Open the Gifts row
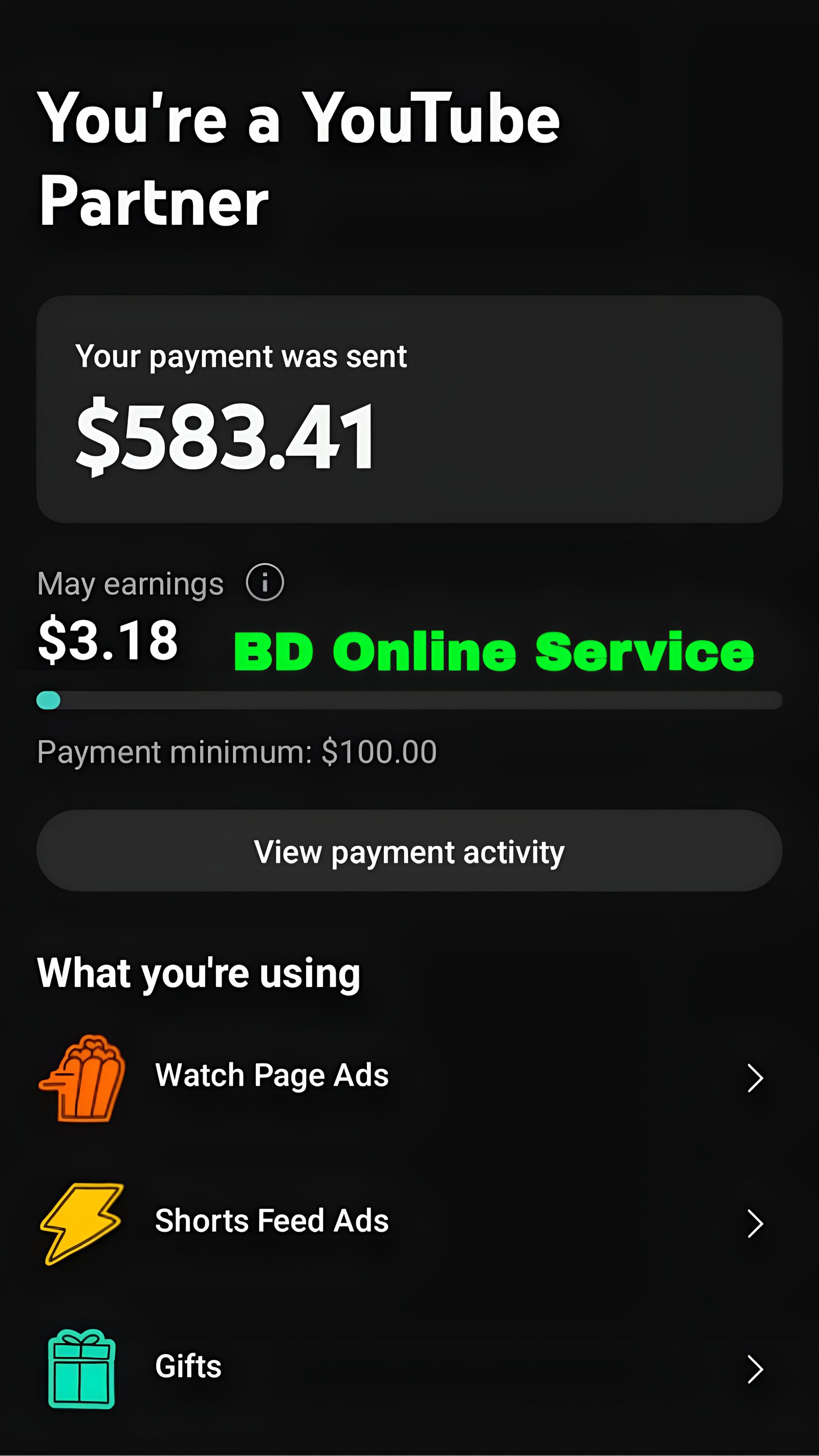 click(409, 1368)
